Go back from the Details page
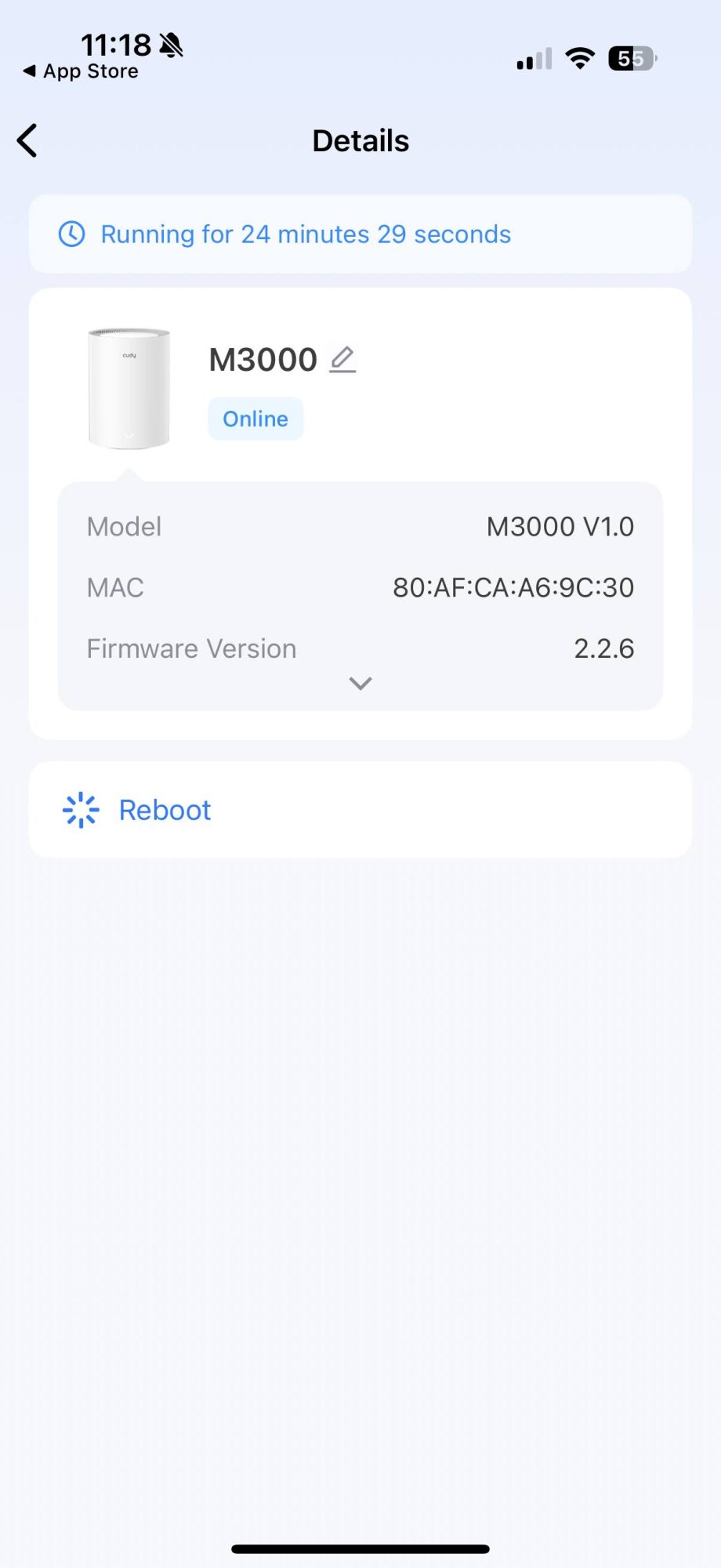 pyautogui.click(x=28, y=141)
